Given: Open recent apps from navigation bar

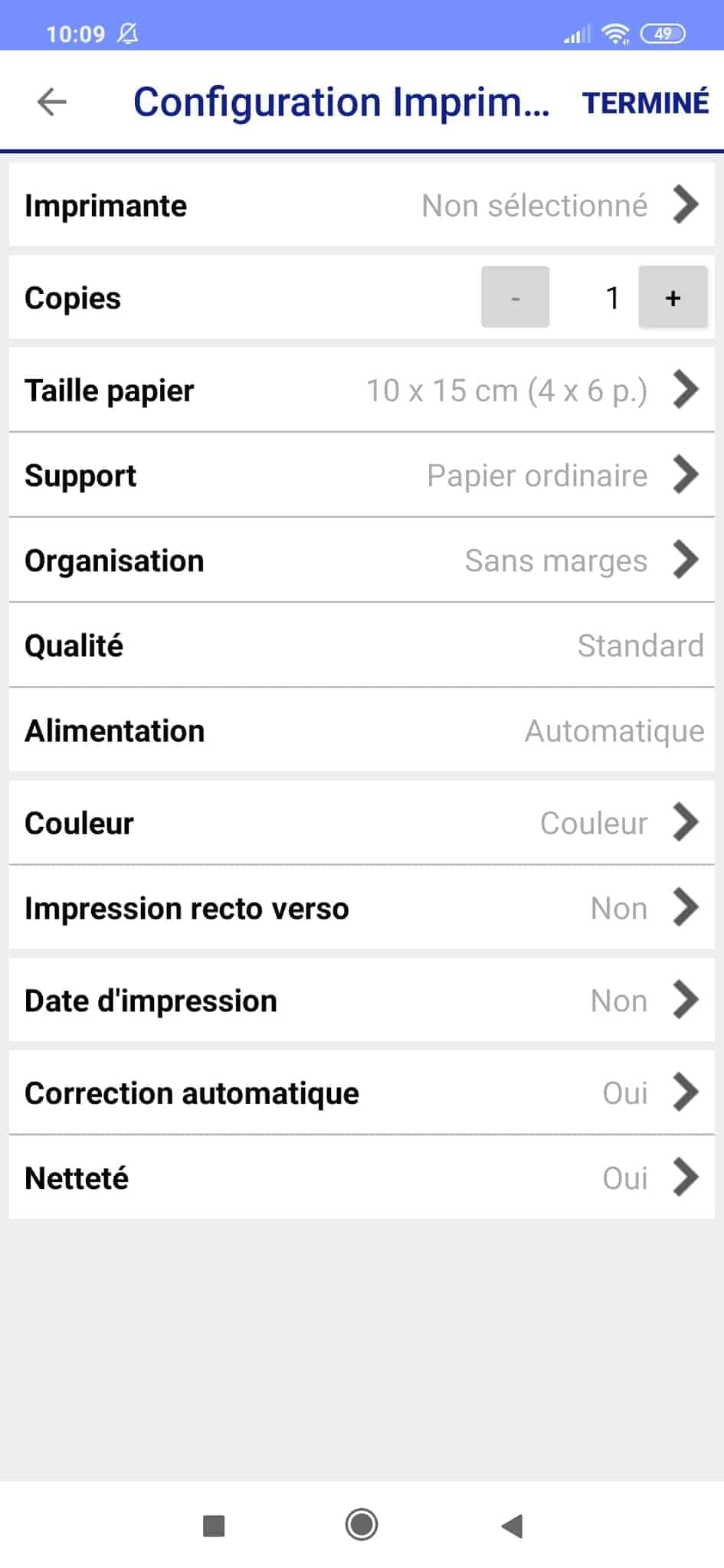Looking at the screenshot, I should (214, 1525).
